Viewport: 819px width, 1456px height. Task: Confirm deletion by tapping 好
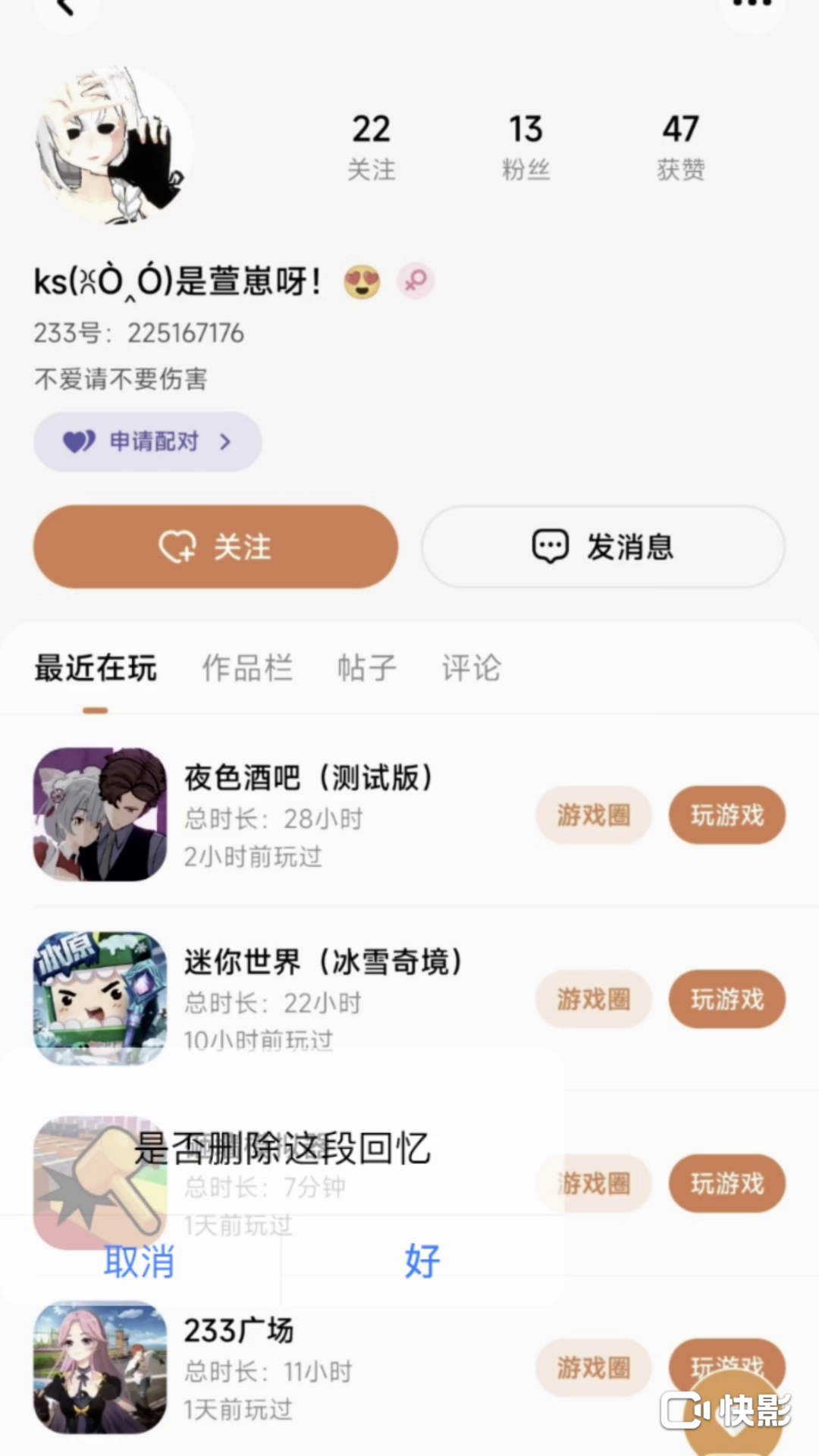coord(422,1262)
